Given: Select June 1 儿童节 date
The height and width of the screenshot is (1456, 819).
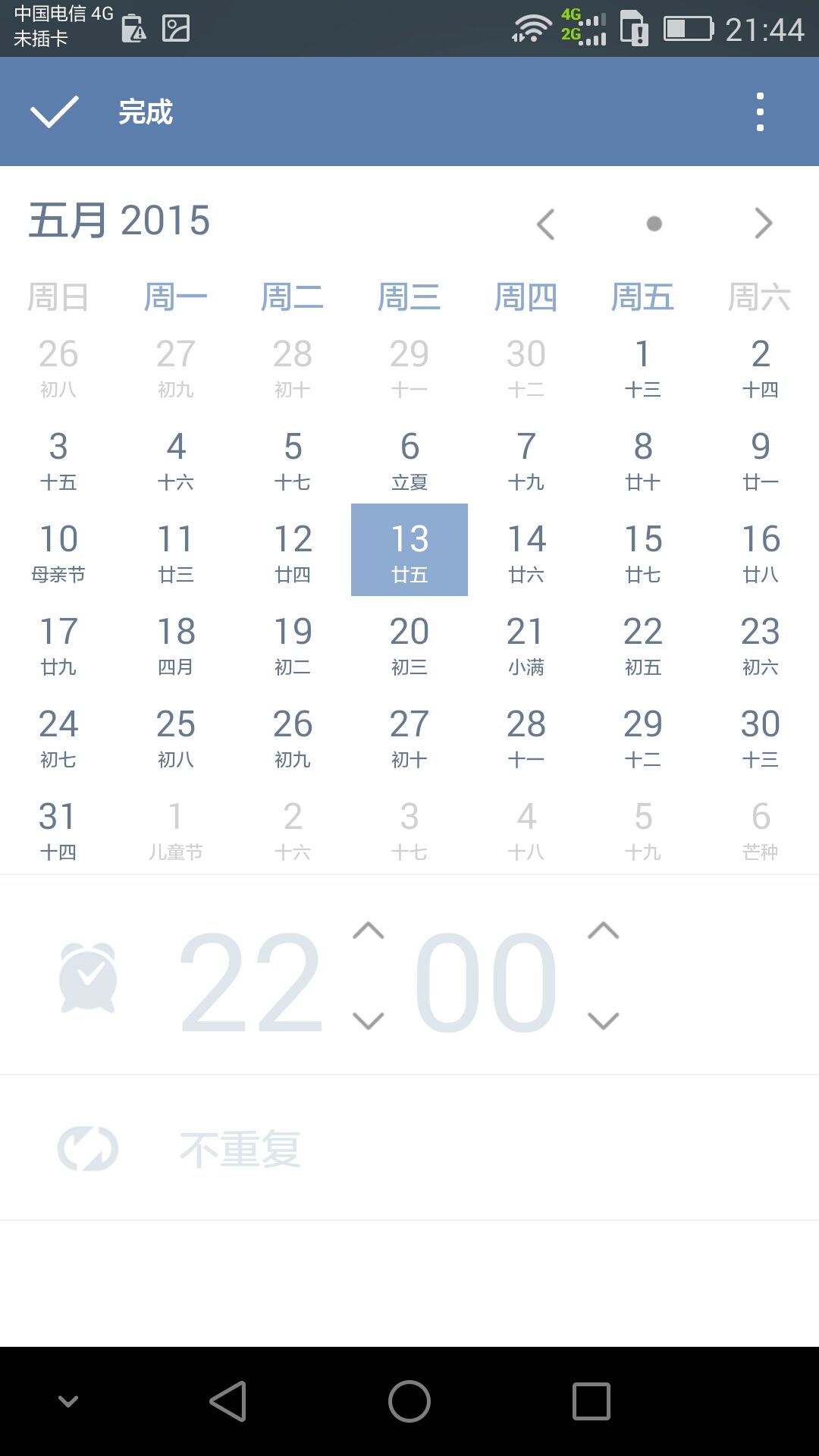Looking at the screenshot, I should click(x=175, y=828).
